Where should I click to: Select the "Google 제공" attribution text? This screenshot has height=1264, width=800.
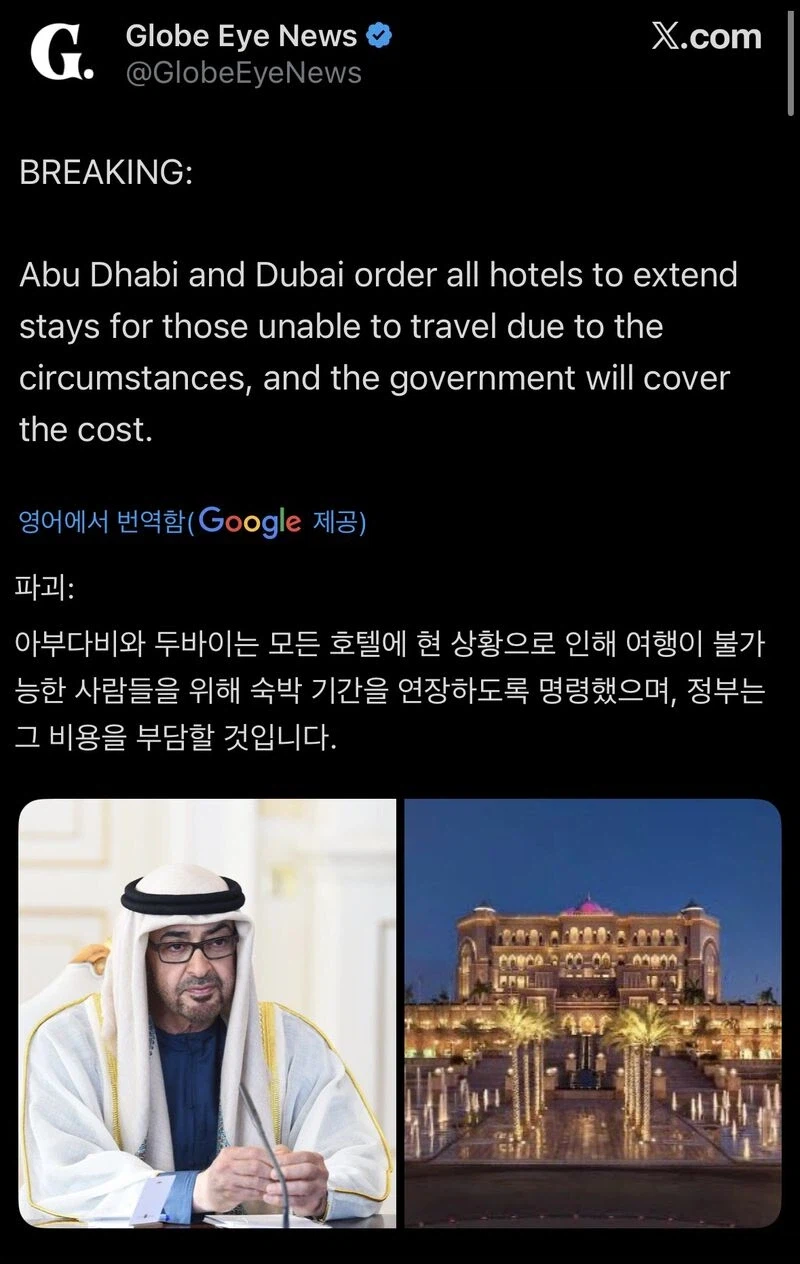[340, 520]
